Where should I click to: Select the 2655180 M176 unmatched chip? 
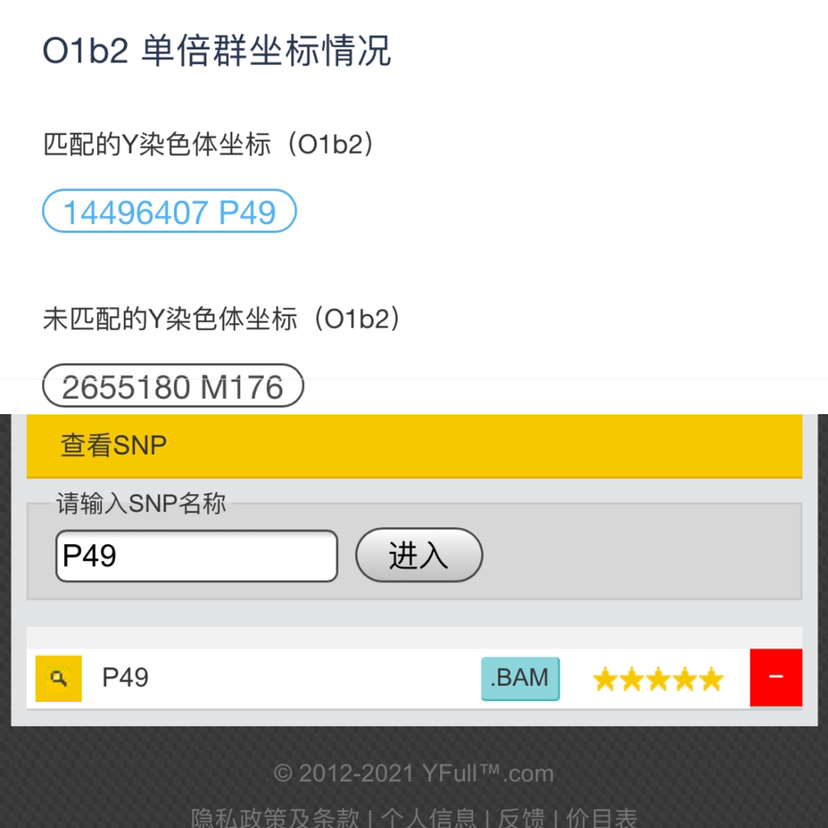[172, 387]
